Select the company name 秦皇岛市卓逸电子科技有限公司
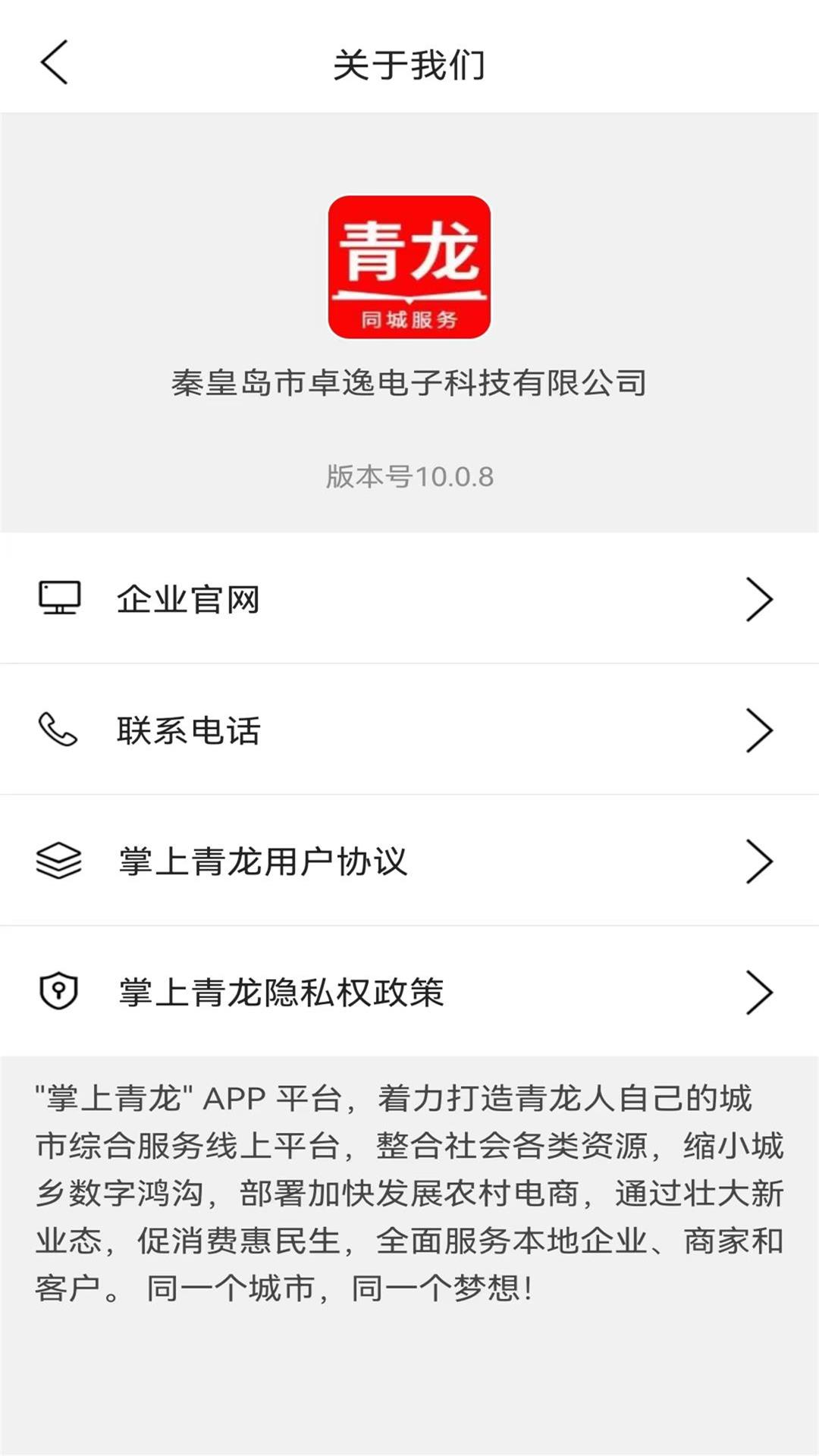Screen dimensions: 819x1456 pos(409,384)
